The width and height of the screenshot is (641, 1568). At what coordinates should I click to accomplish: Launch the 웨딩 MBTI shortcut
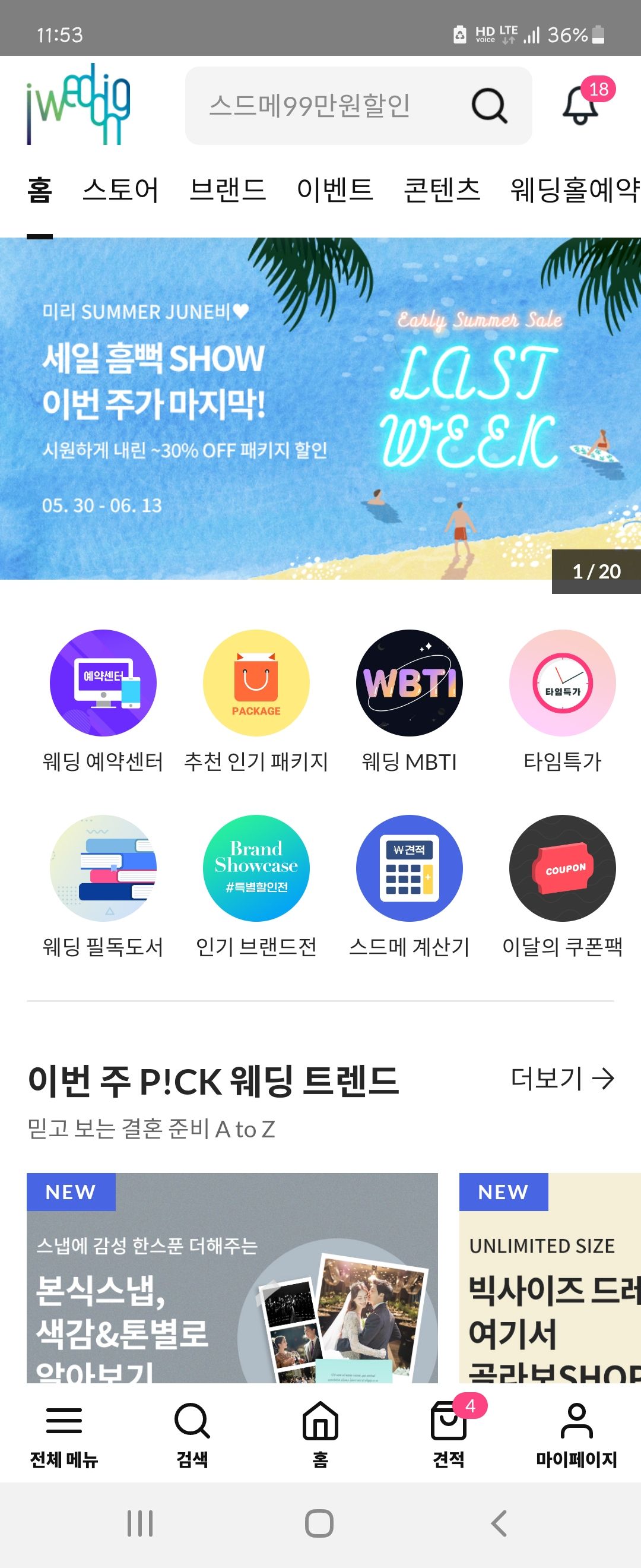click(410, 683)
